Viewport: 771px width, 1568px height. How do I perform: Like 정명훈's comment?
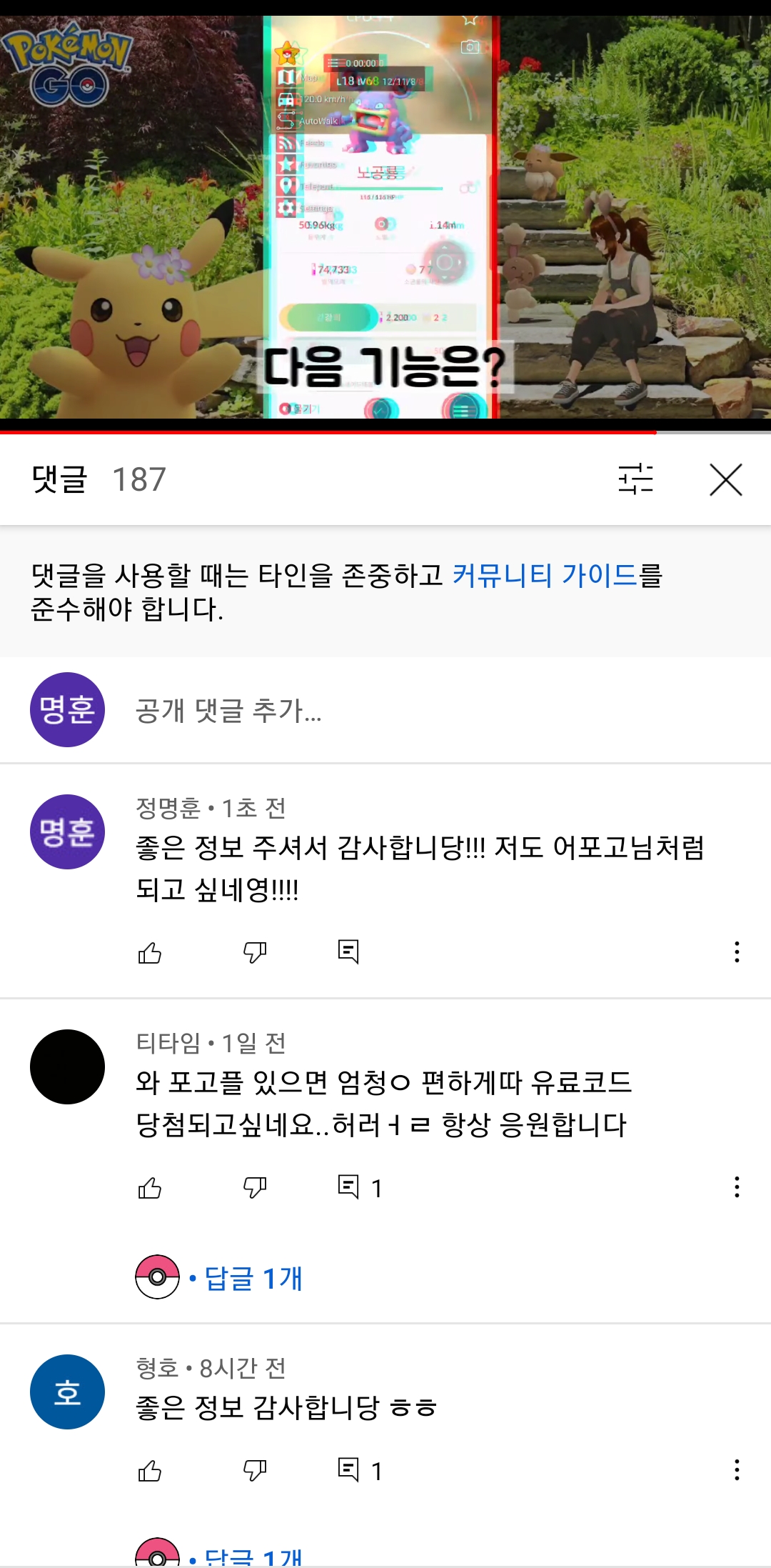coord(150,952)
